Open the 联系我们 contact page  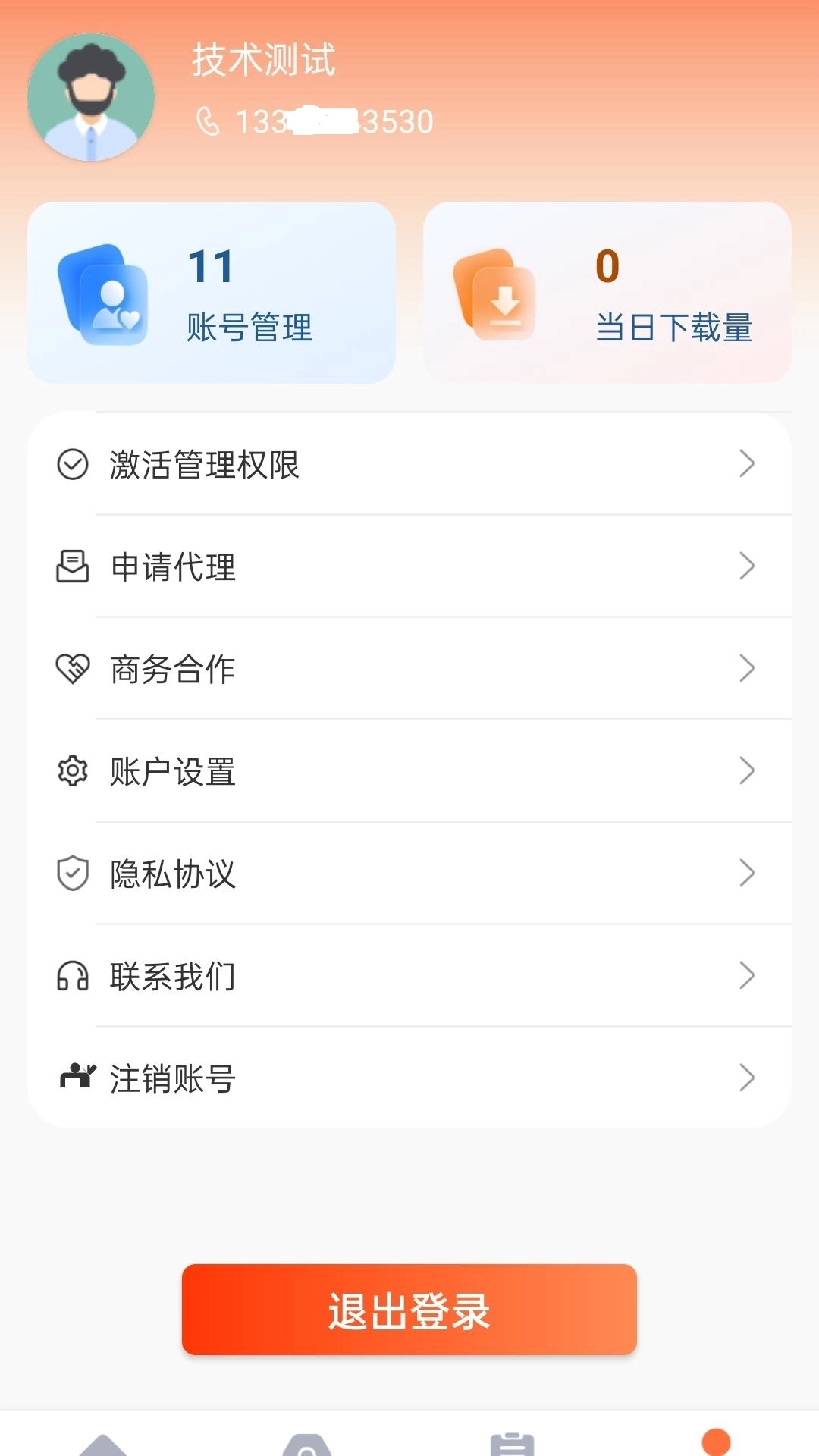click(x=409, y=977)
